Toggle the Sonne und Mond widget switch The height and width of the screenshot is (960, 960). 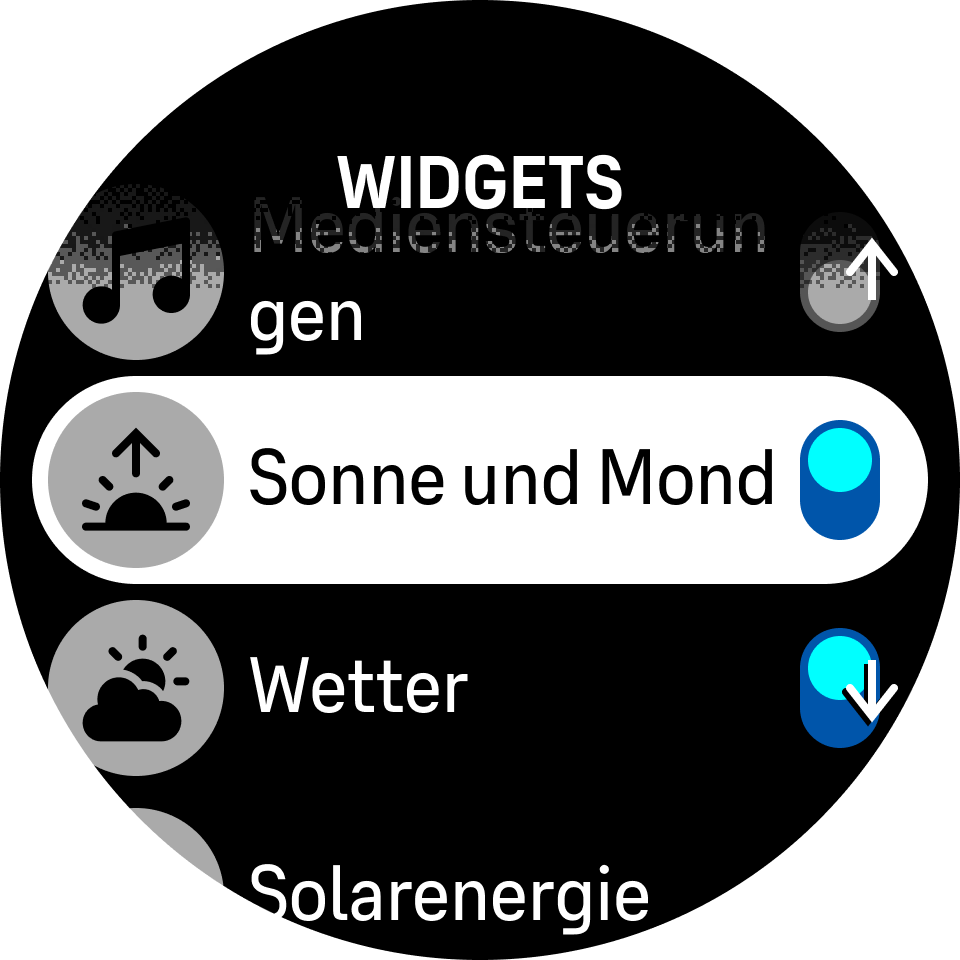[839, 480]
